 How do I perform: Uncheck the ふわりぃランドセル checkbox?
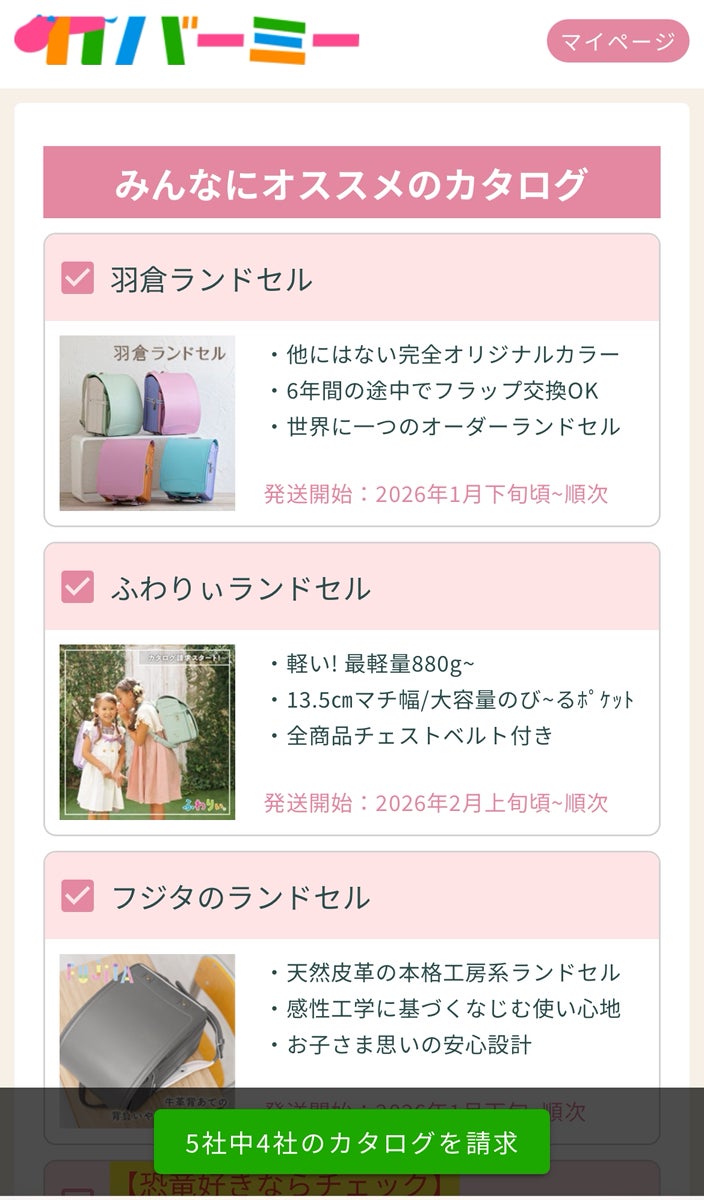click(x=77, y=587)
